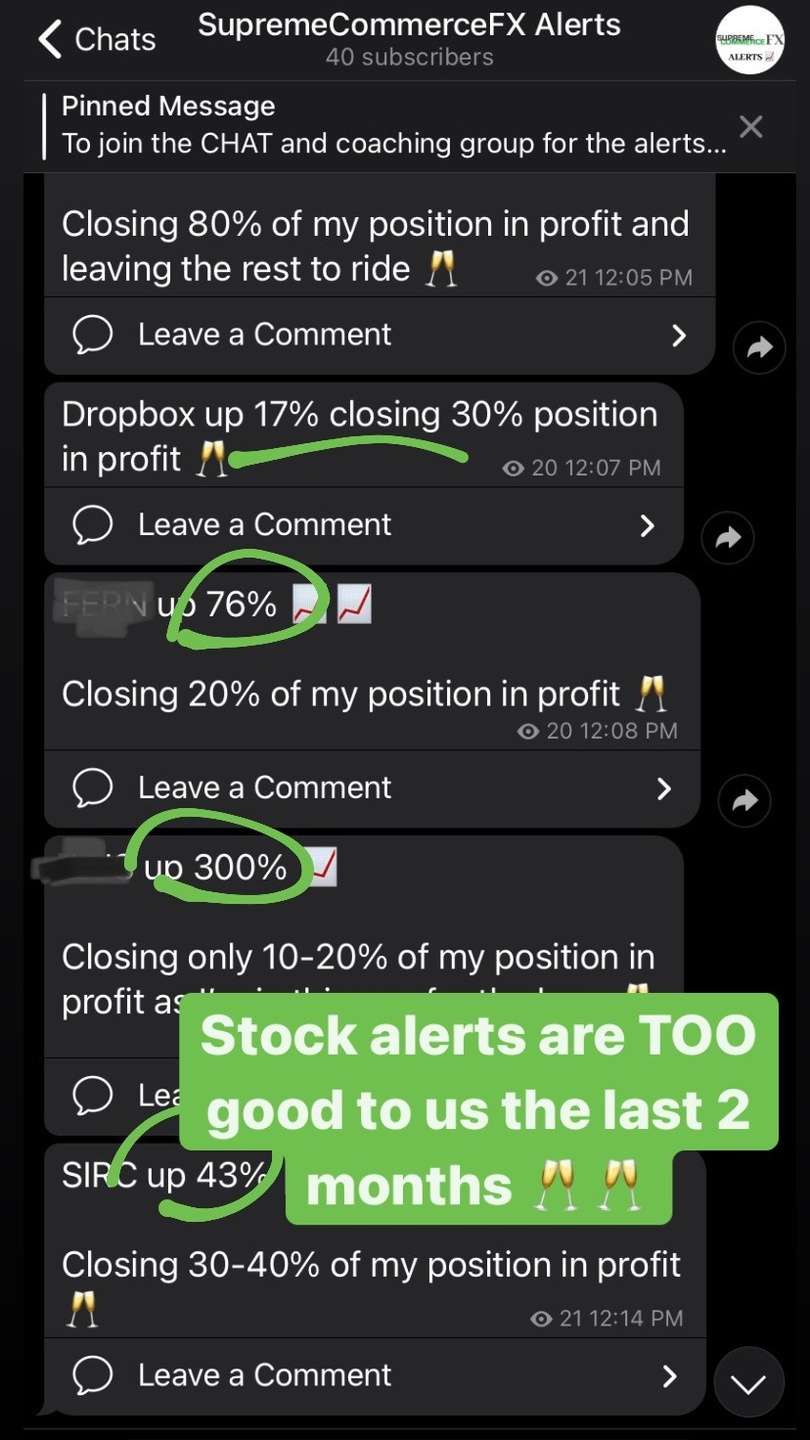
Task: Leave a comment on the 12:05 PM post
Action: pyautogui.click(x=379, y=335)
